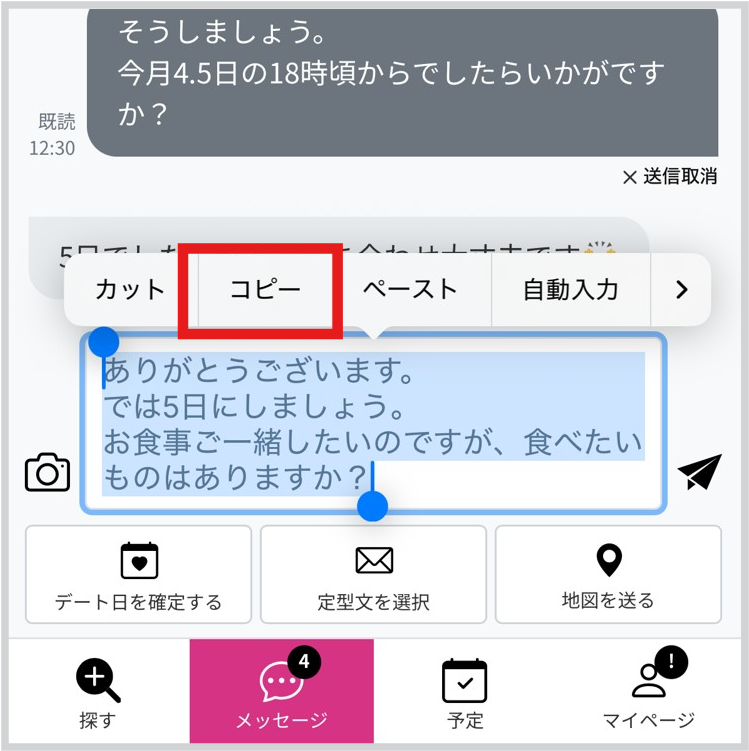Open 定型文を選択 templates

click(374, 575)
